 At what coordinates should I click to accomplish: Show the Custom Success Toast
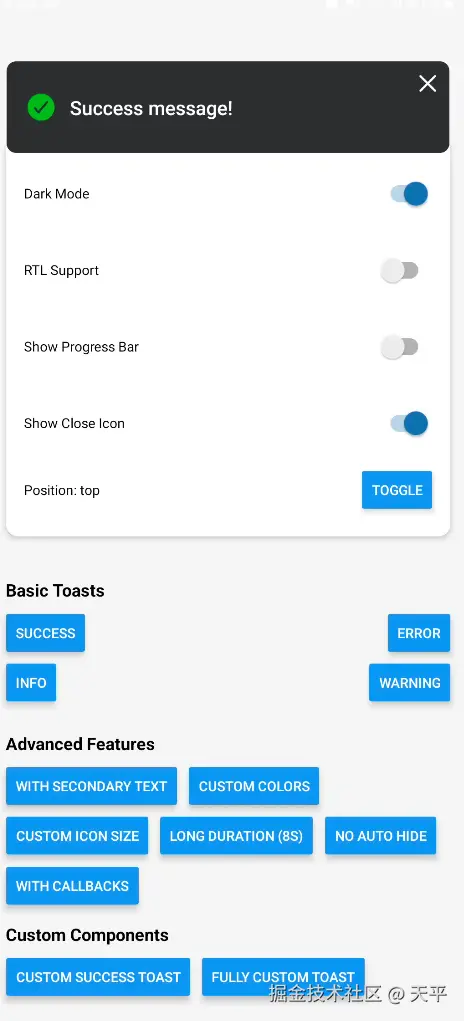(98, 977)
